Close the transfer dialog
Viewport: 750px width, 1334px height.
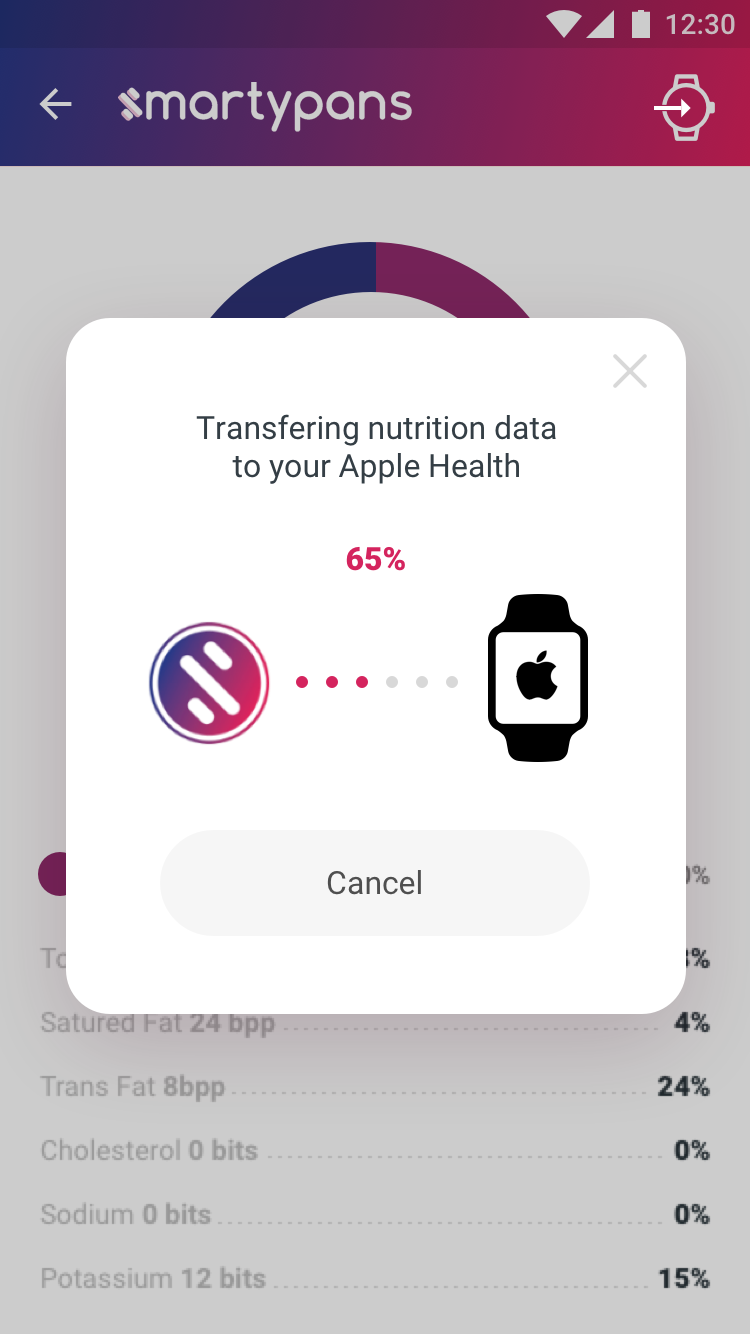click(630, 371)
